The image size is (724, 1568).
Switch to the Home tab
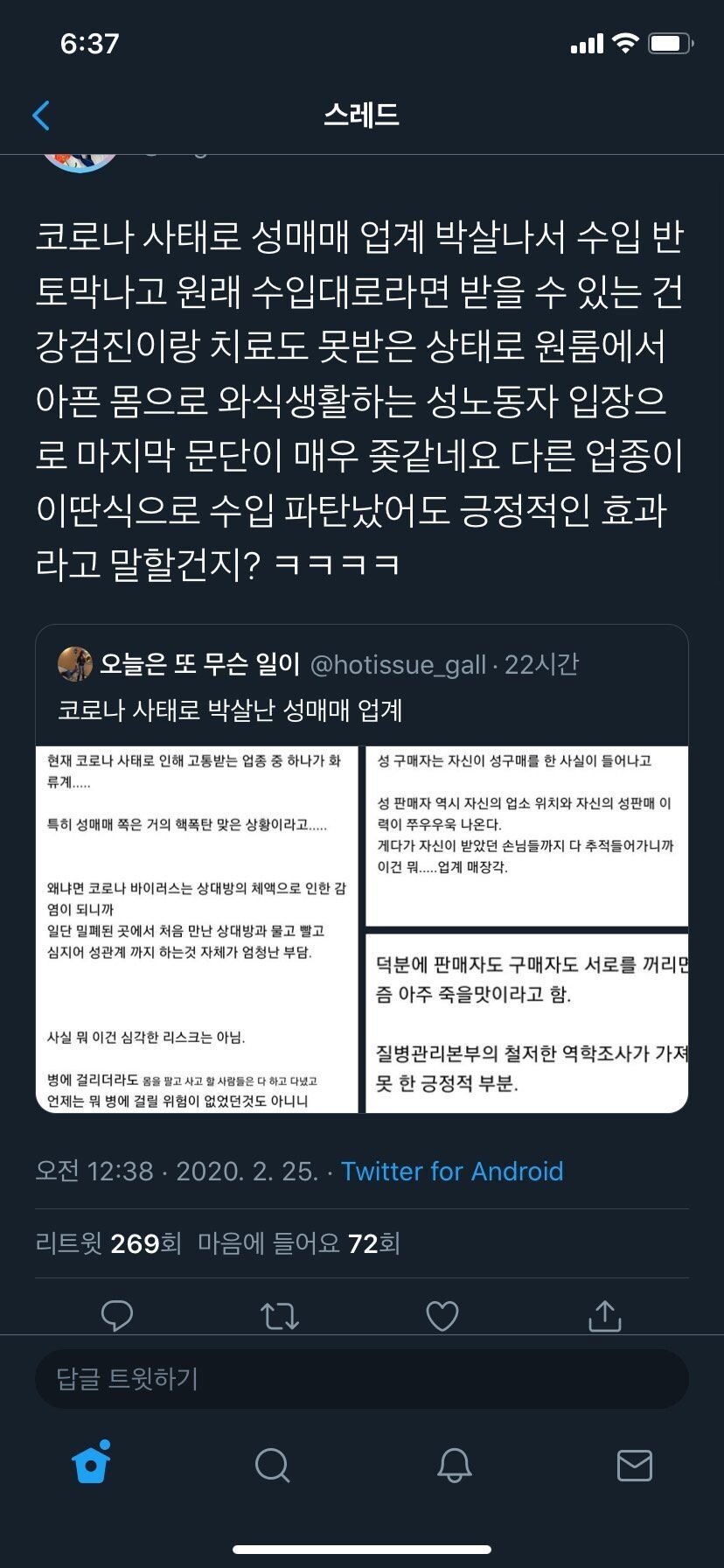(91, 1464)
